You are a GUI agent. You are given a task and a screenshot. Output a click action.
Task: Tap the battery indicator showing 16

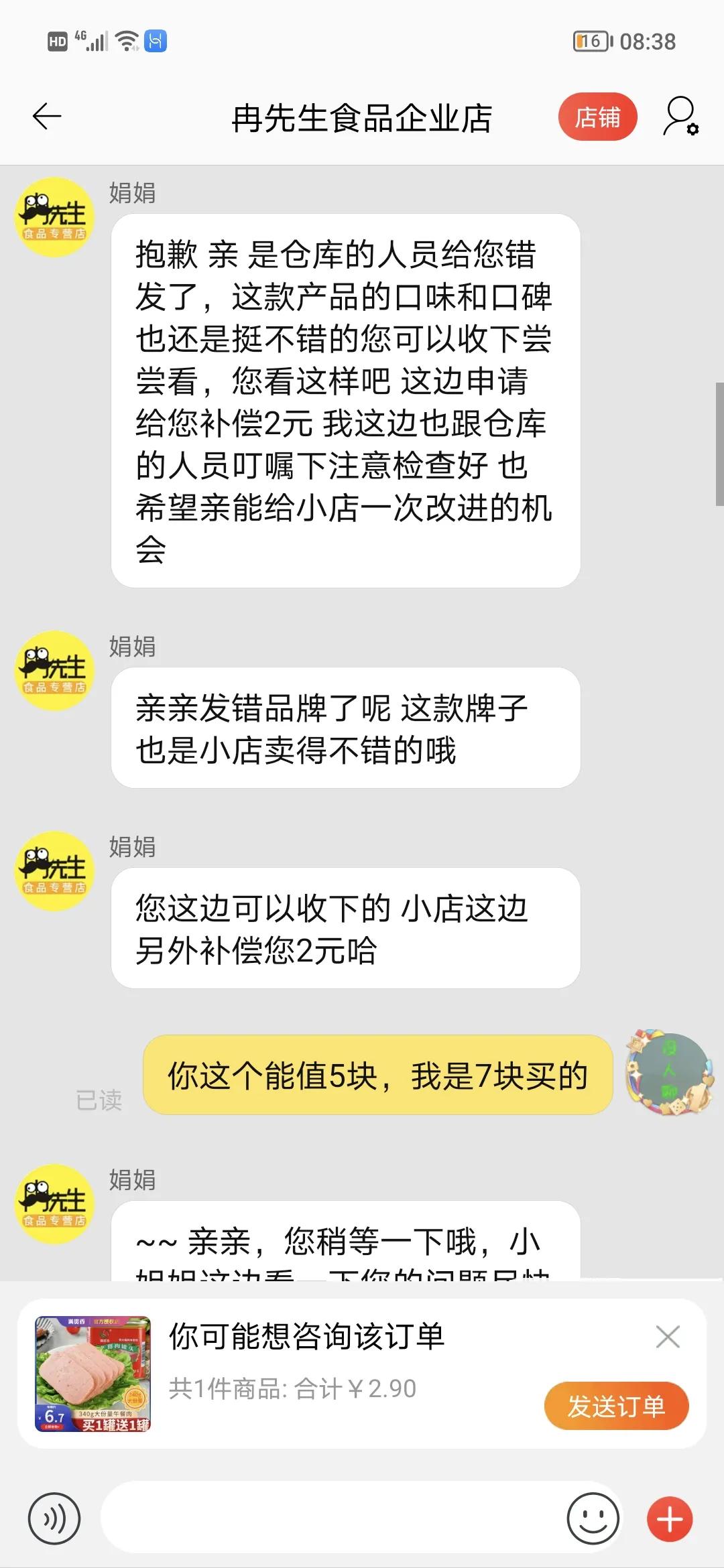pyautogui.click(x=590, y=42)
